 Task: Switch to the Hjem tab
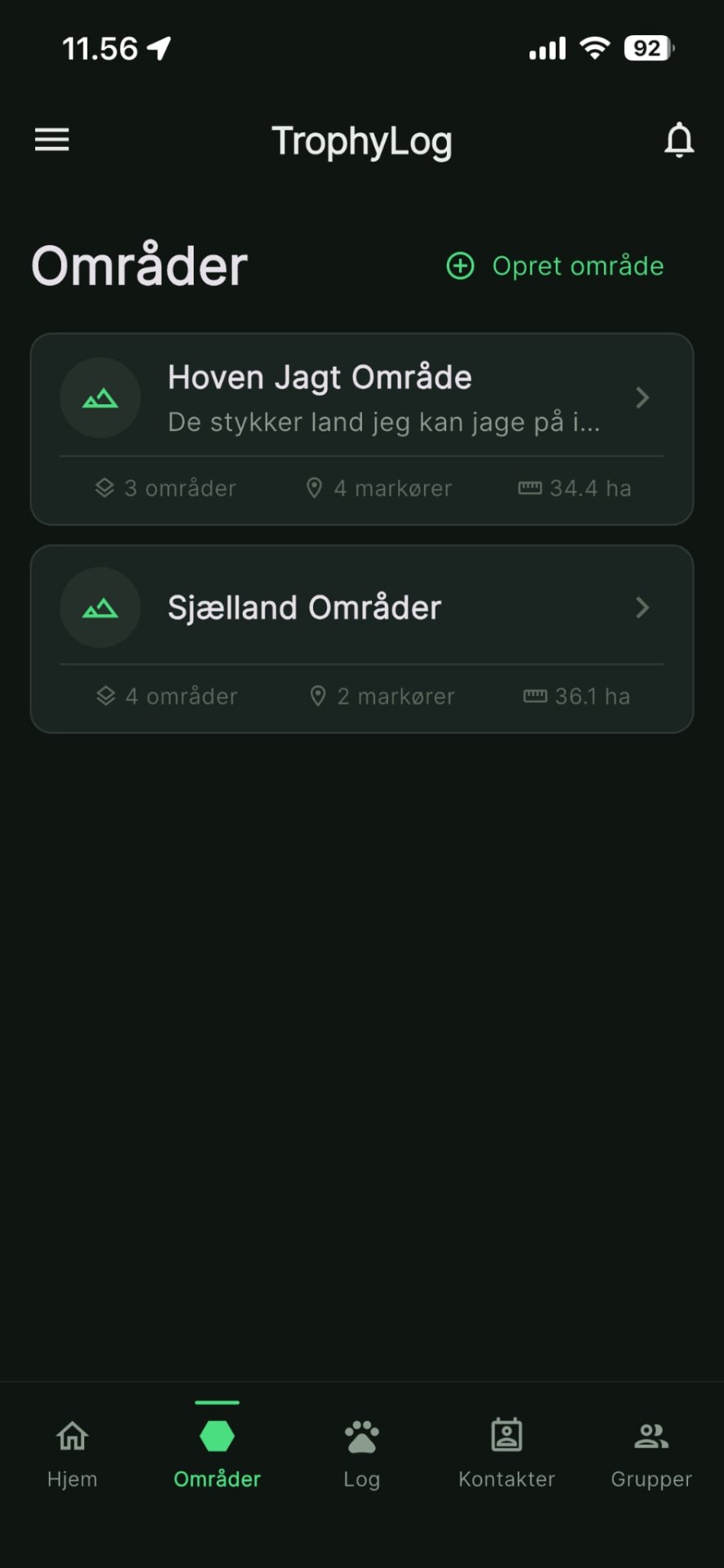(x=72, y=1454)
